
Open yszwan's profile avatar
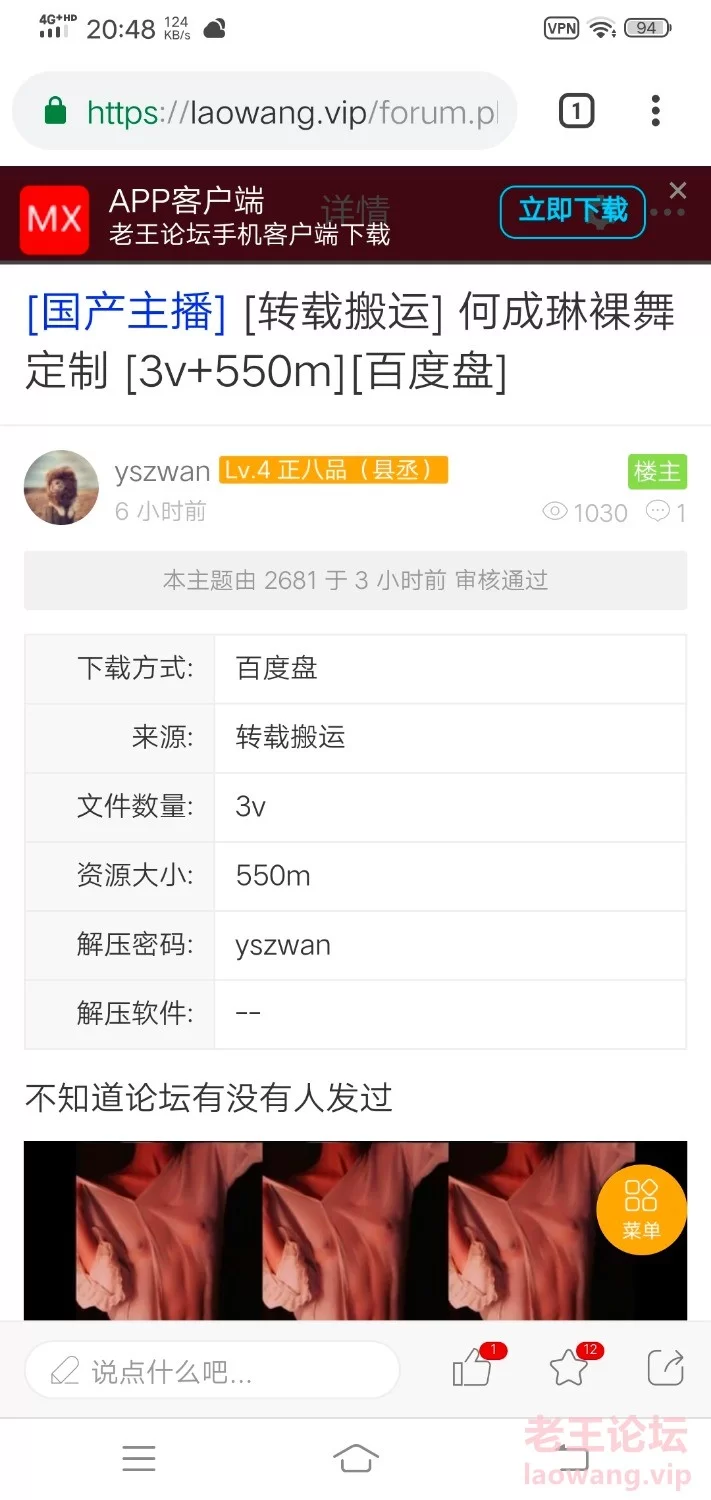tap(61, 487)
